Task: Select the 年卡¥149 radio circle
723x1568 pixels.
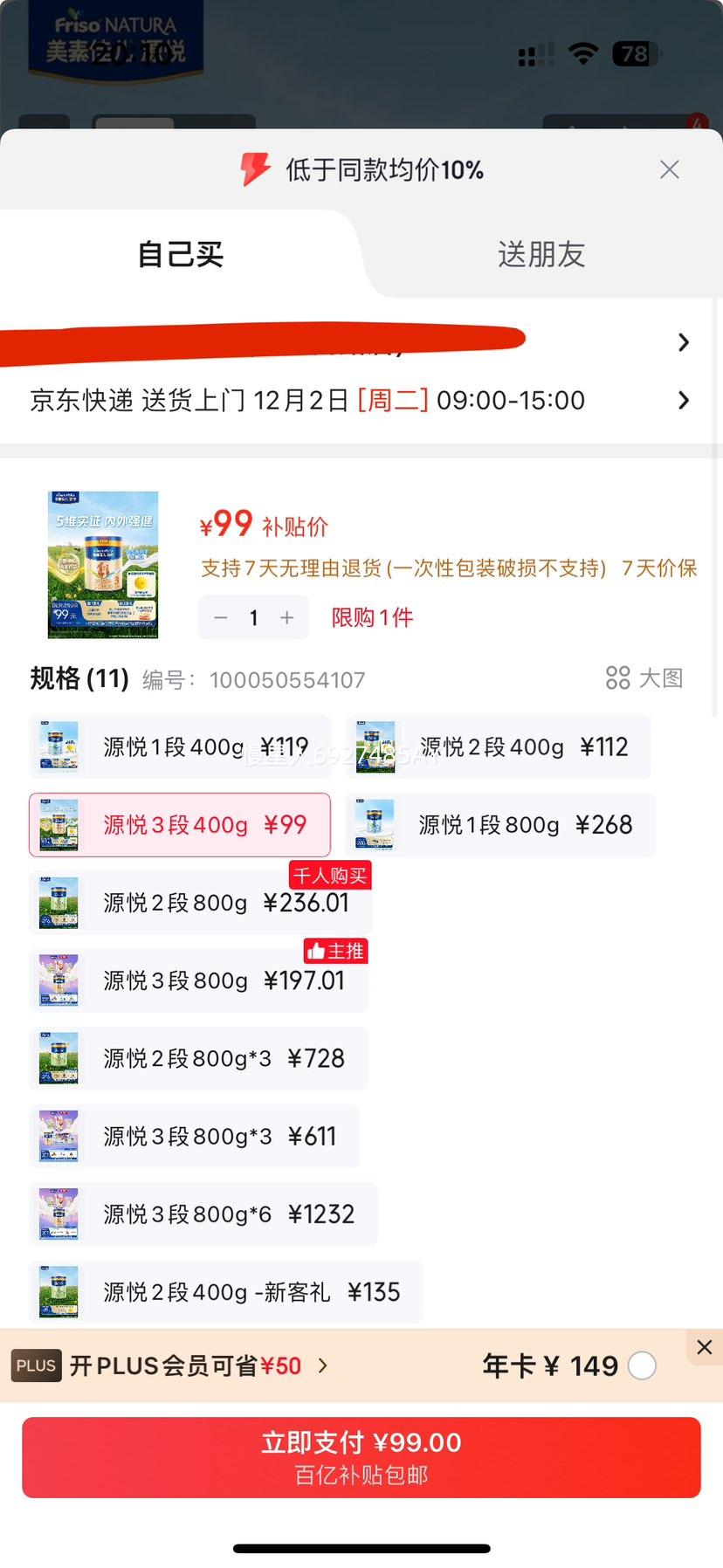Action: [x=642, y=1365]
